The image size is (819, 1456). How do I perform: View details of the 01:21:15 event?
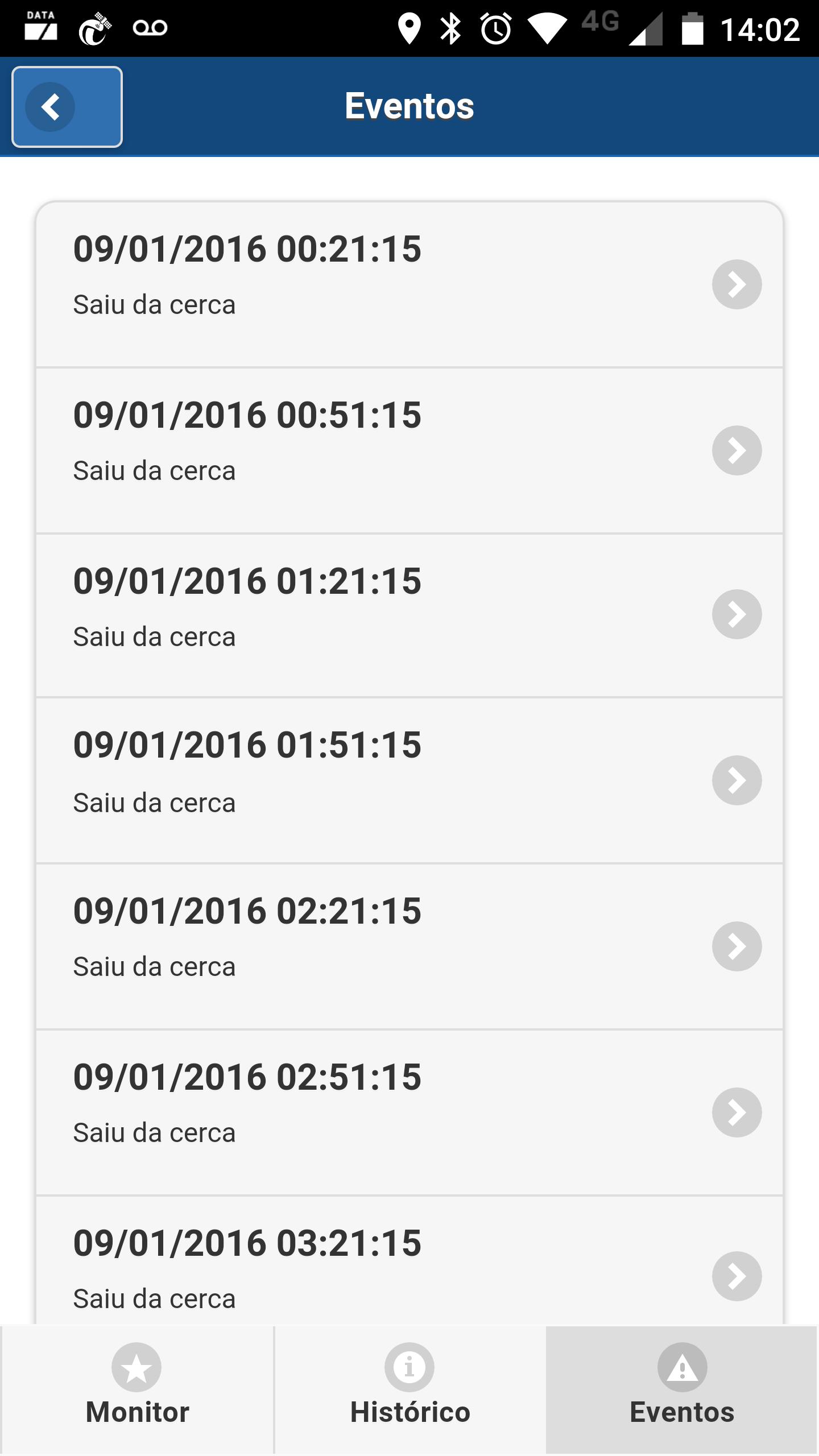pos(409,615)
